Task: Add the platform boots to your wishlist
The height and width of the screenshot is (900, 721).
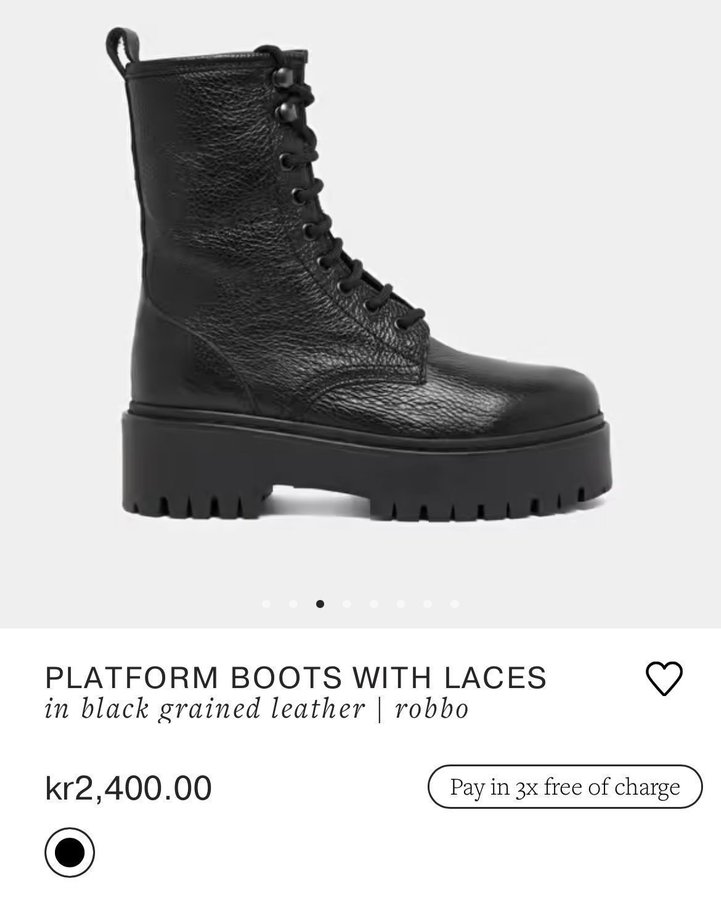Action: tap(664, 679)
